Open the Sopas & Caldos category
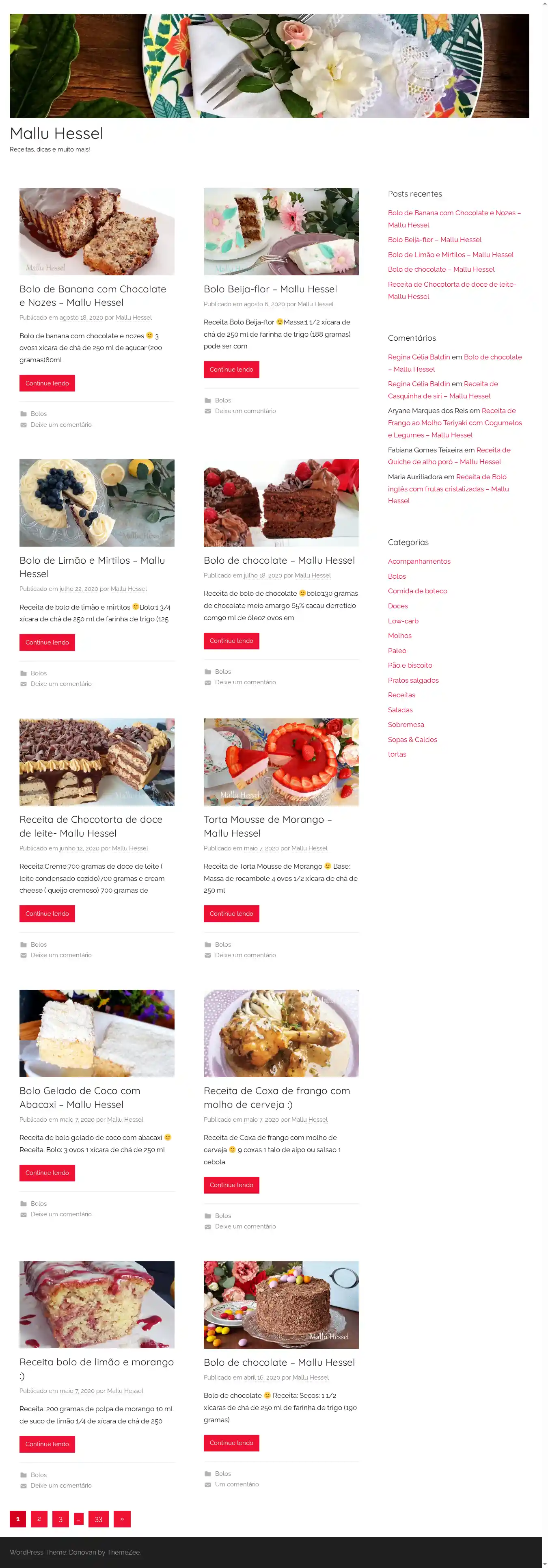The width and height of the screenshot is (548, 1568). tap(412, 740)
